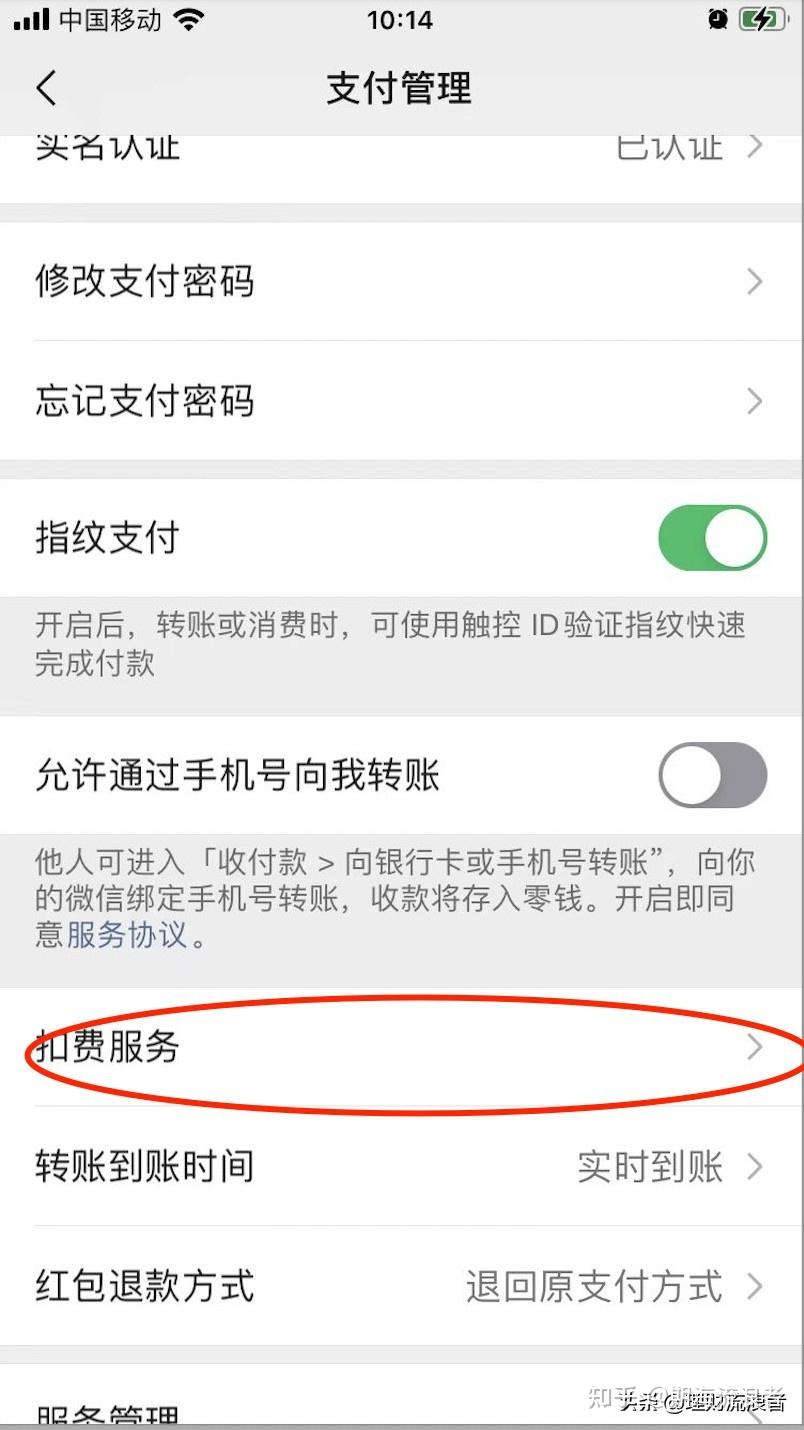Enable 允许通过手机号向我转账
Image resolution: width=804 pixels, height=1430 pixels.
pos(712,775)
